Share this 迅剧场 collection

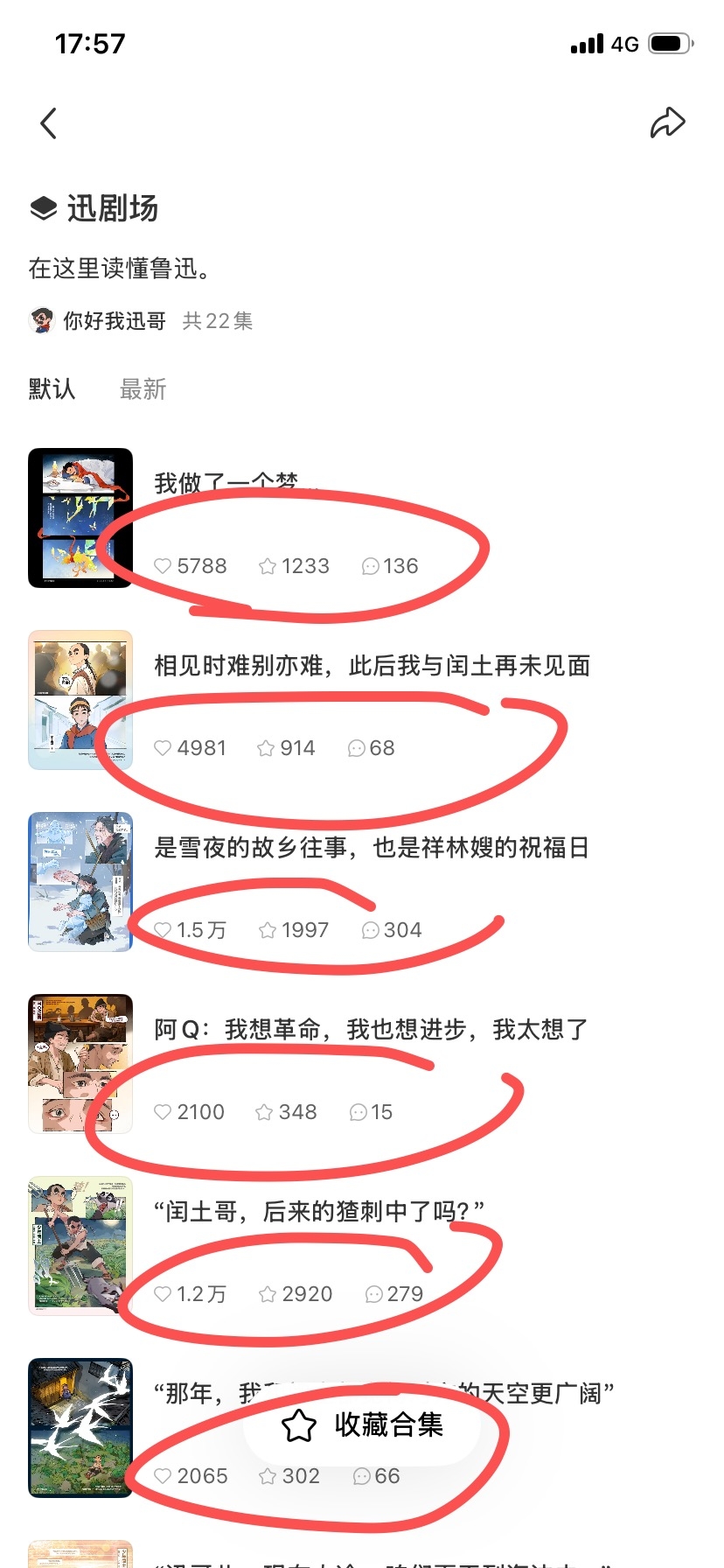667,122
